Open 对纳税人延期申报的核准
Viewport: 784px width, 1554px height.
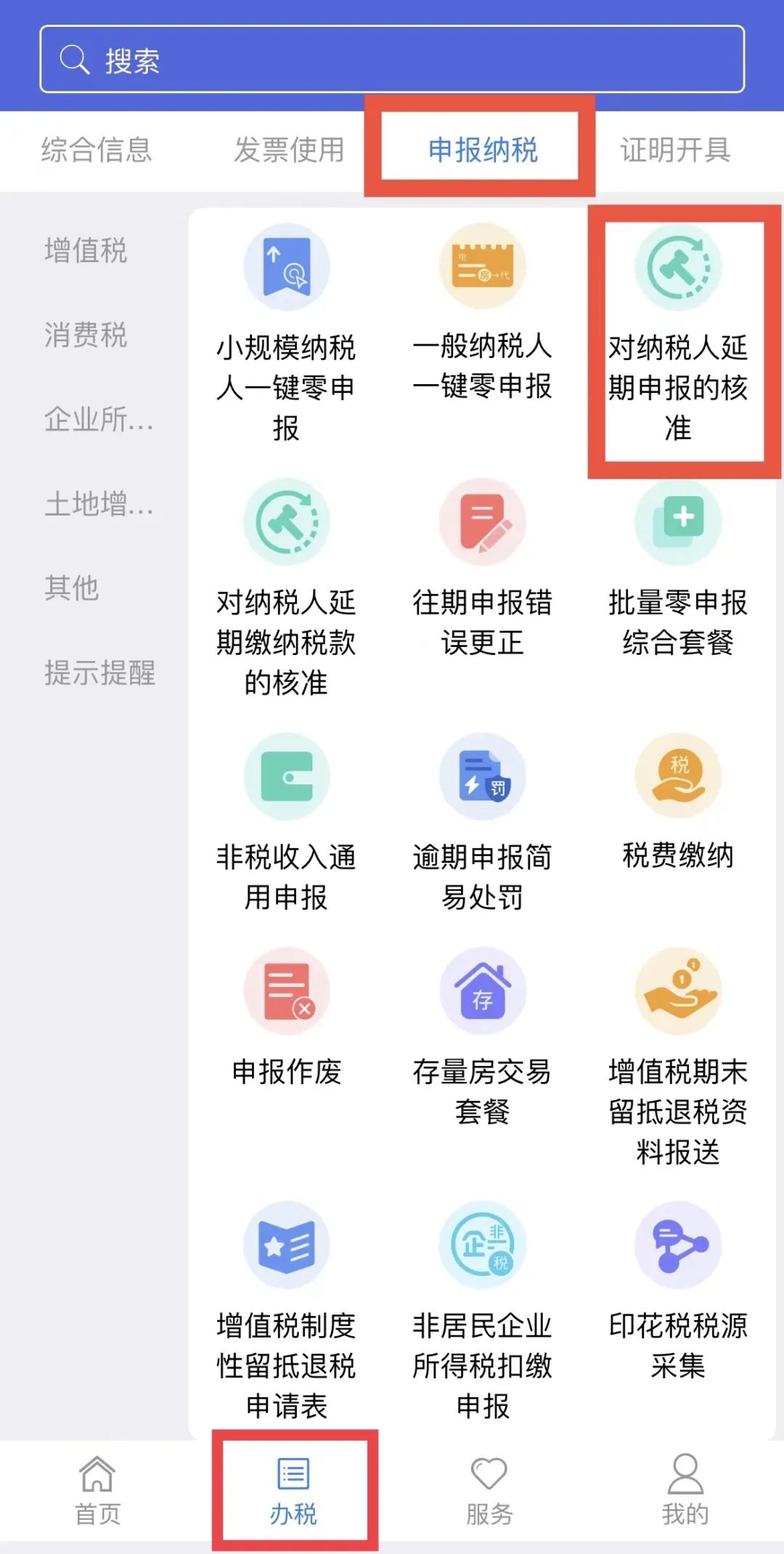coord(678,334)
